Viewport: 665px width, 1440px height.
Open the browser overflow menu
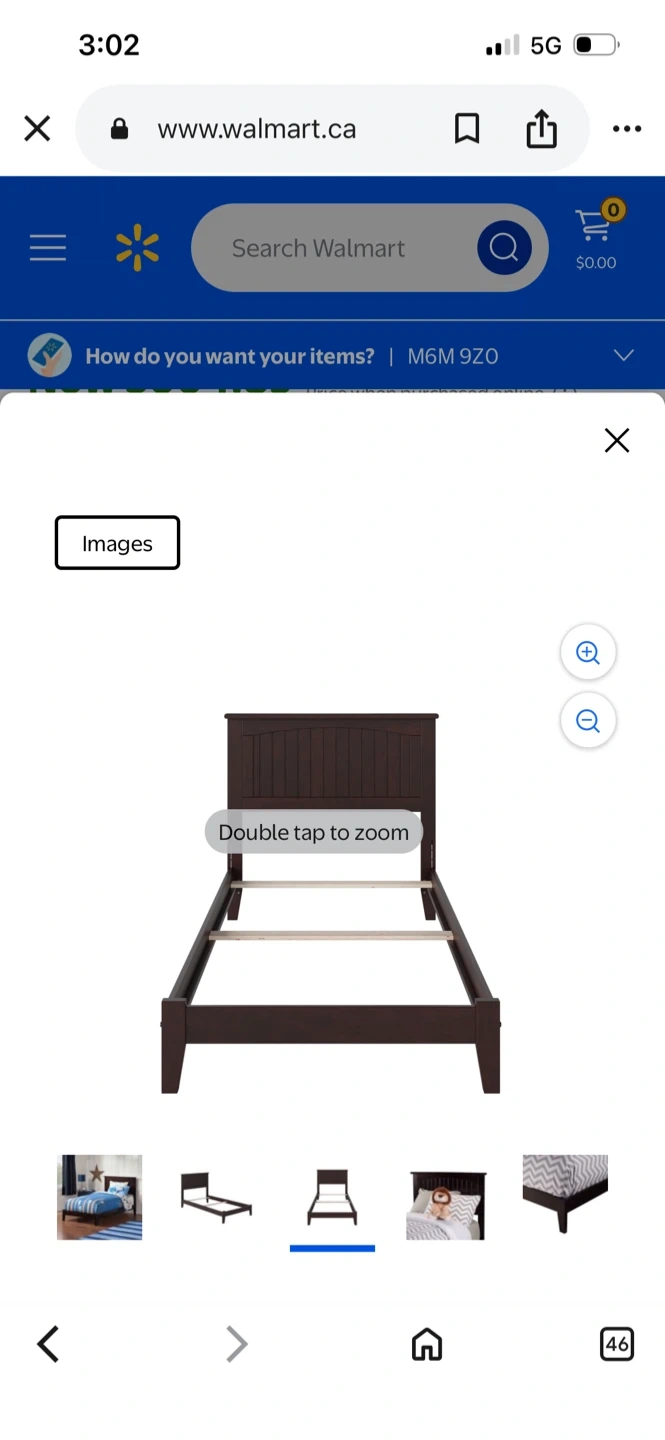click(x=627, y=129)
